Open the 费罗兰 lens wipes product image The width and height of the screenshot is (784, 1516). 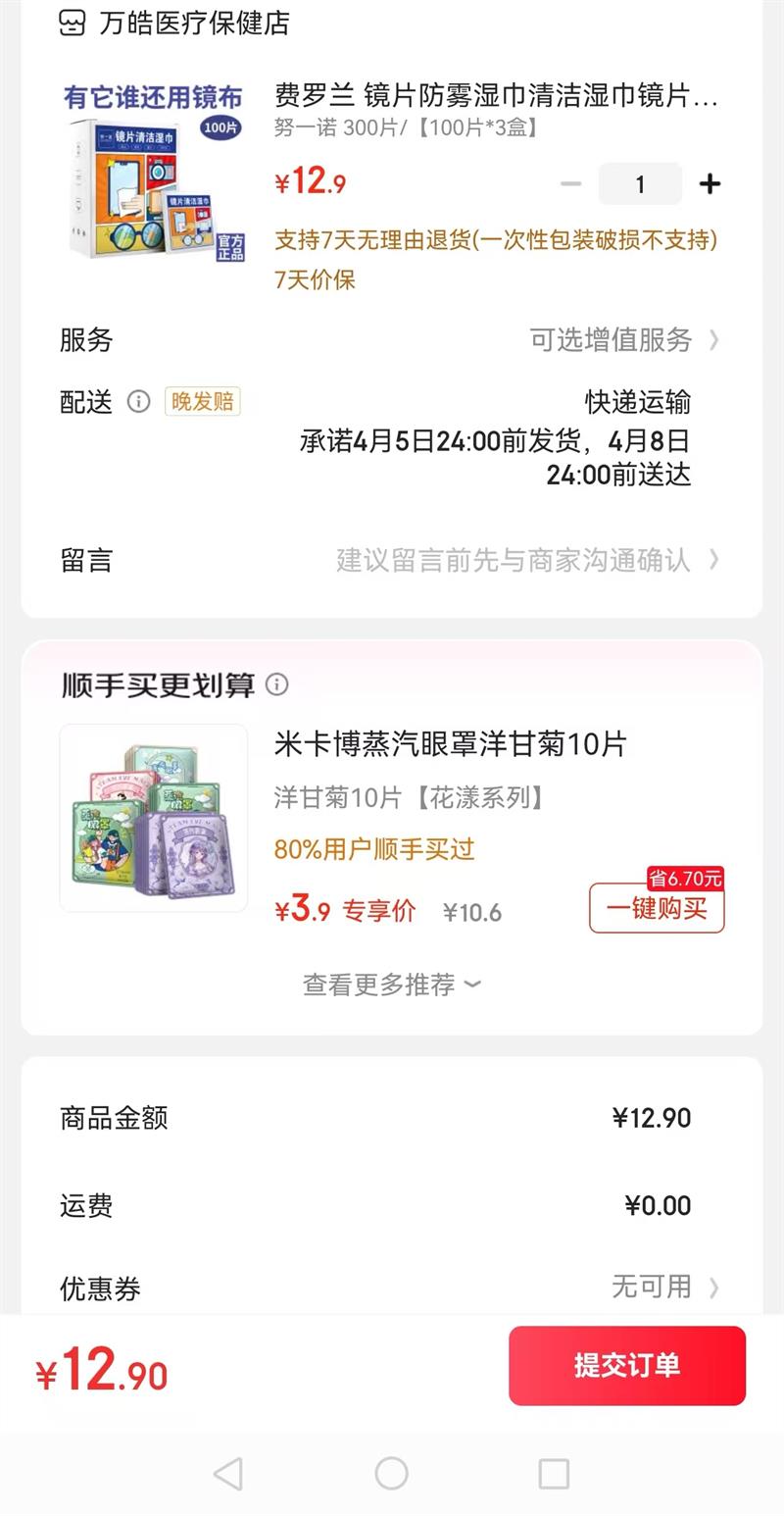154,174
